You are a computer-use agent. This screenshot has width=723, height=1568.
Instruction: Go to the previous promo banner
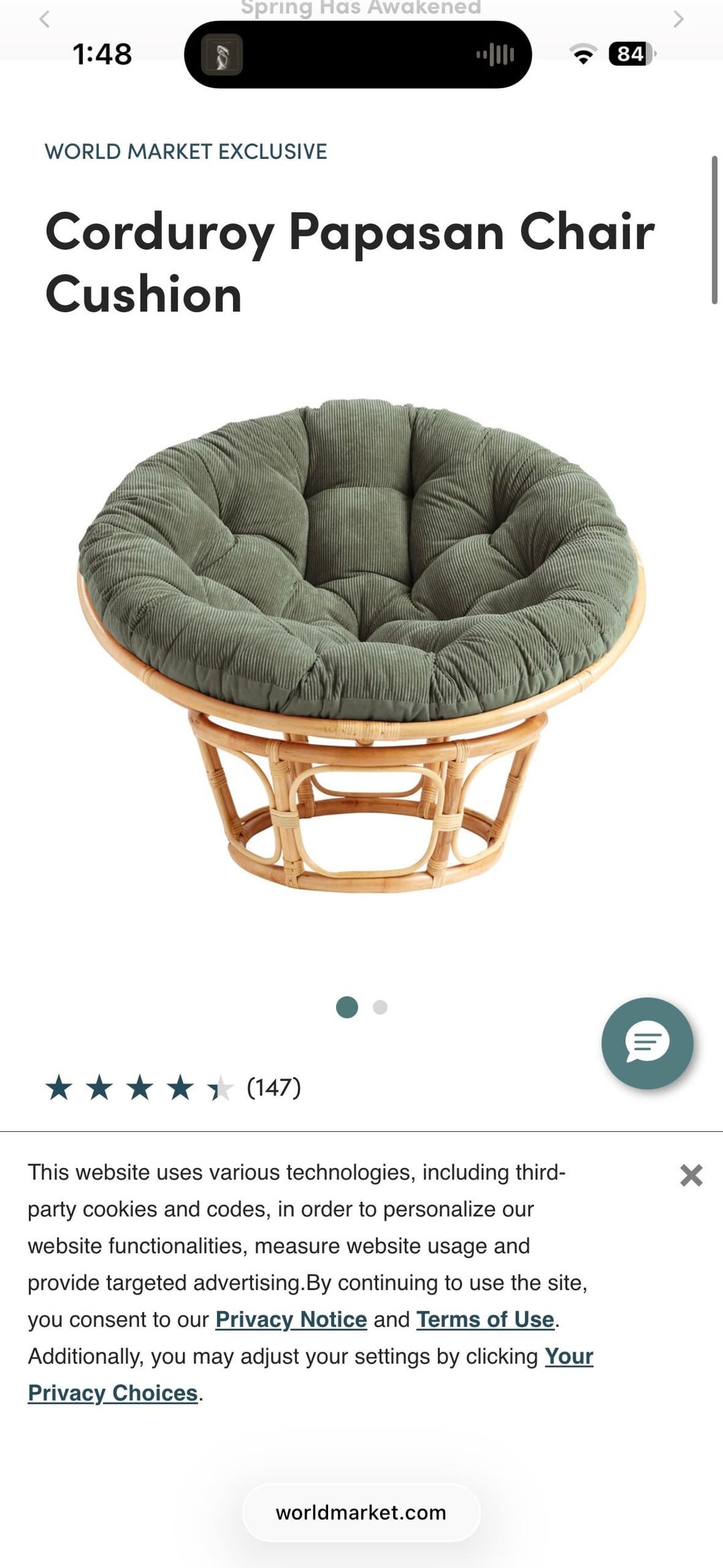click(x=45, y=19)
